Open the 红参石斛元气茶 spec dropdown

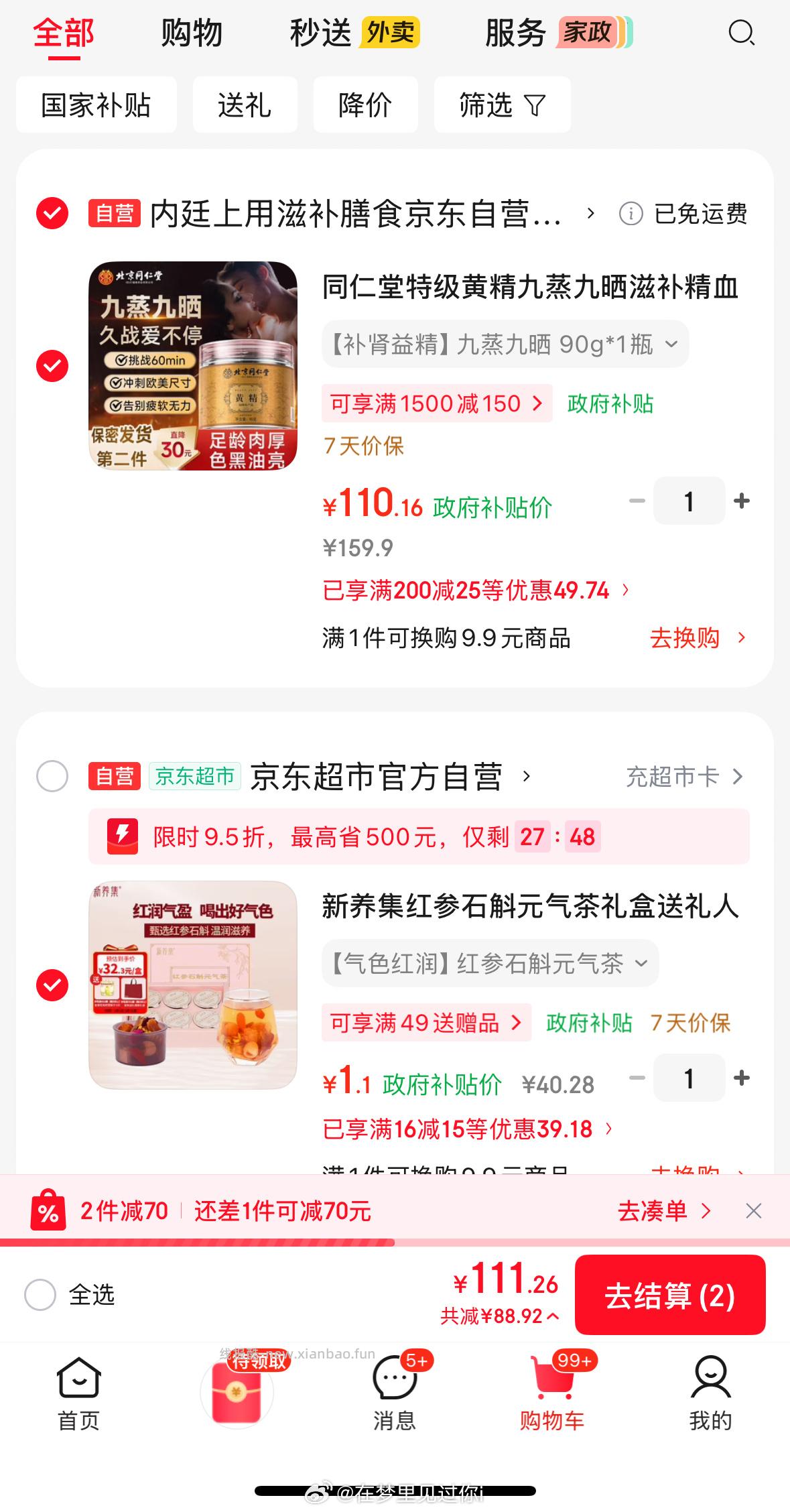coord(642,964)
